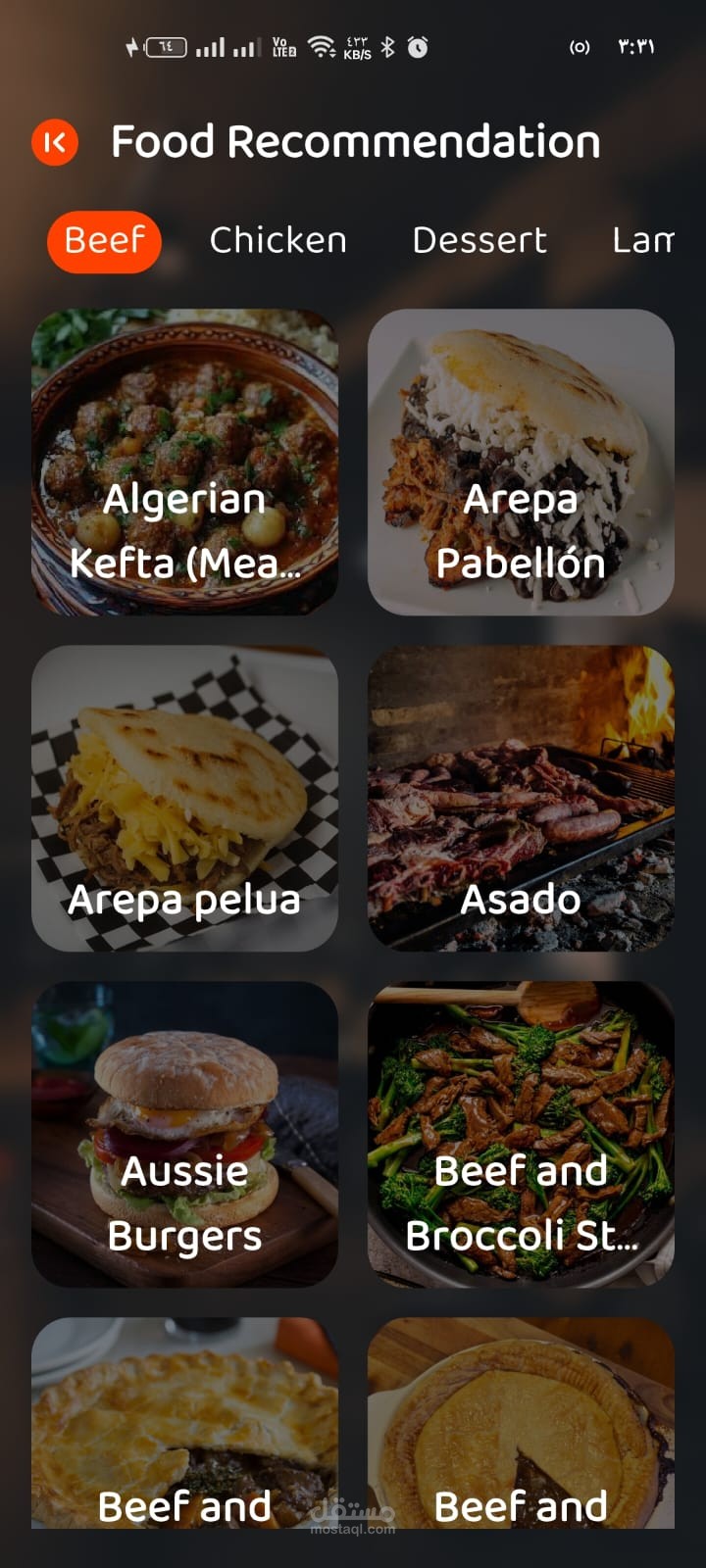This screenshot has width=706, height=1568.
Task: View the Arepa pelua dish
Action: (184, 798)
